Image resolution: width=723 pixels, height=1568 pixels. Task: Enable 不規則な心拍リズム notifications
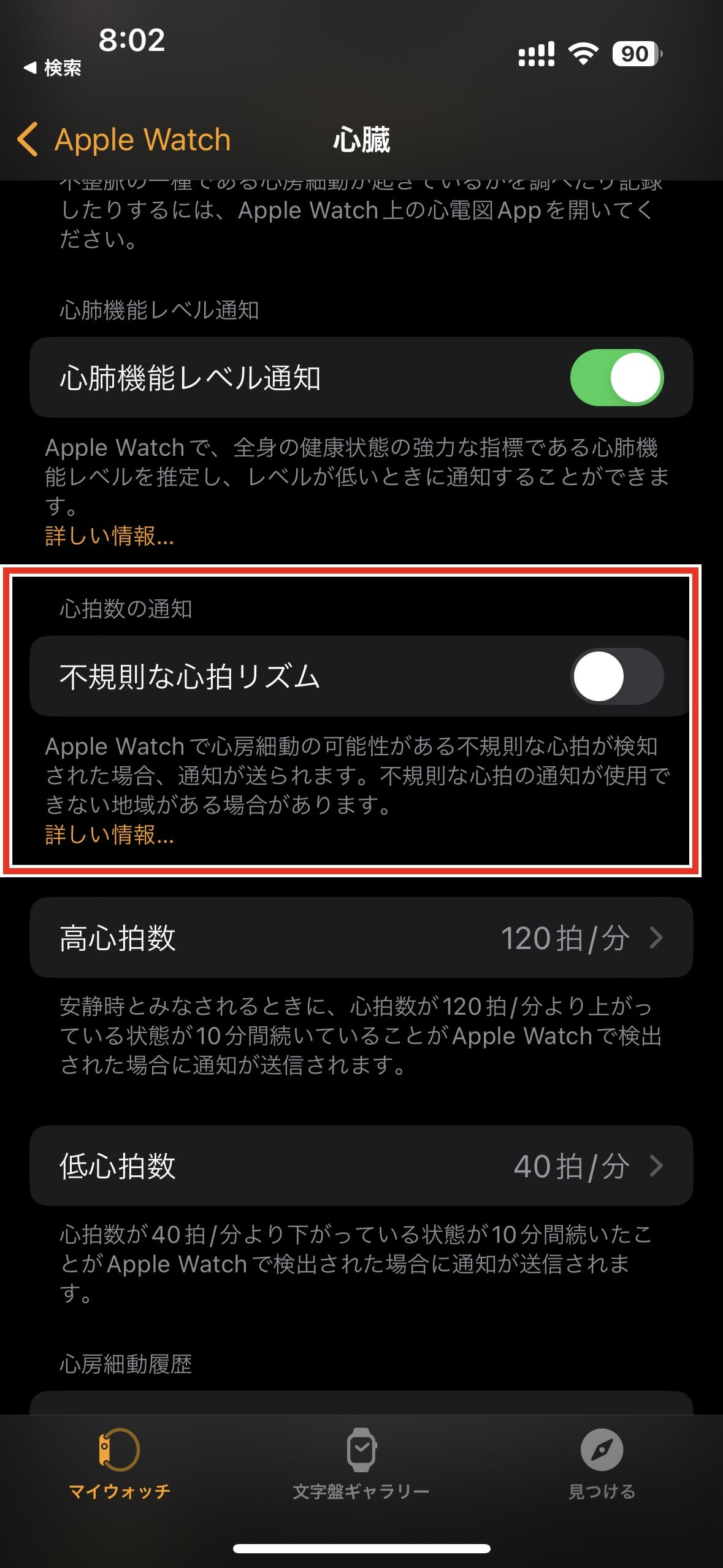[616, 676]
